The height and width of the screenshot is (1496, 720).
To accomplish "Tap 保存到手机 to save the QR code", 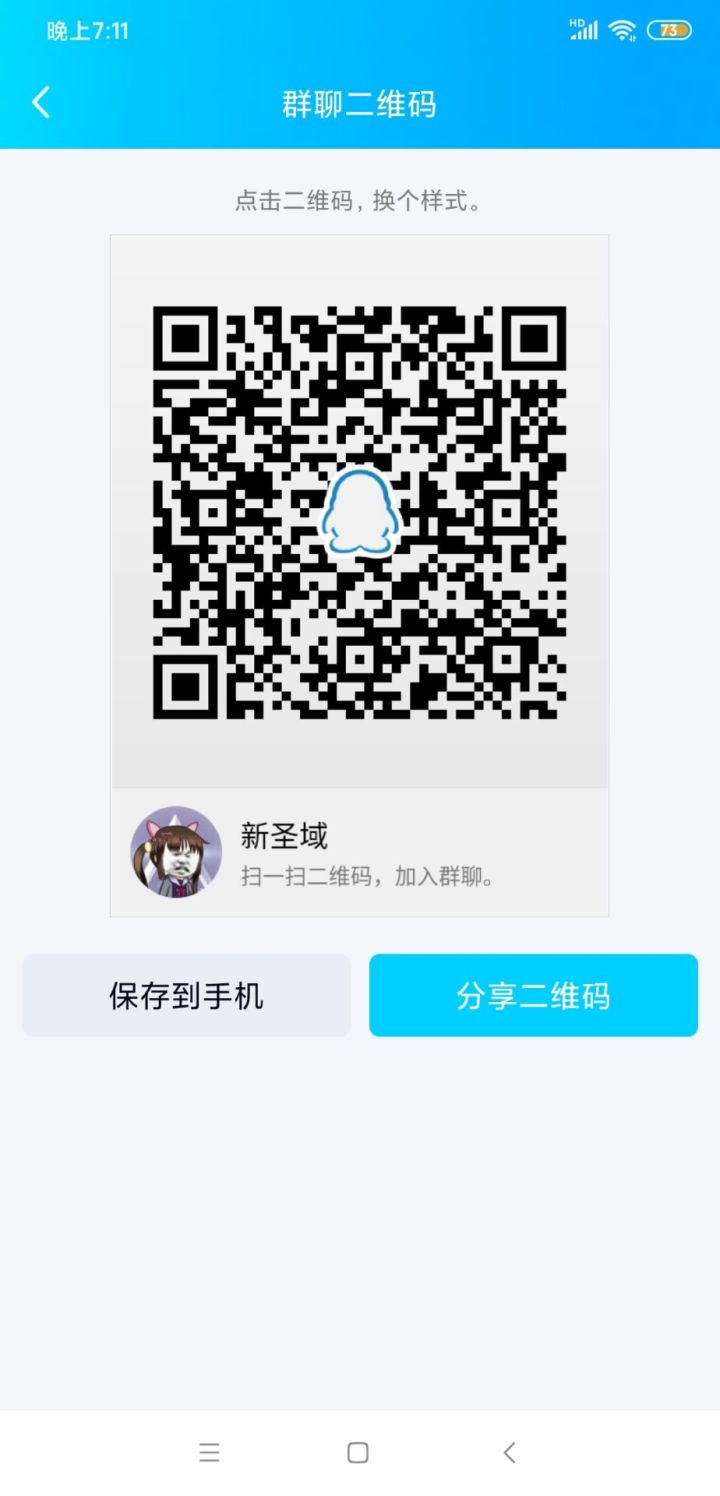I will [186, 995].
